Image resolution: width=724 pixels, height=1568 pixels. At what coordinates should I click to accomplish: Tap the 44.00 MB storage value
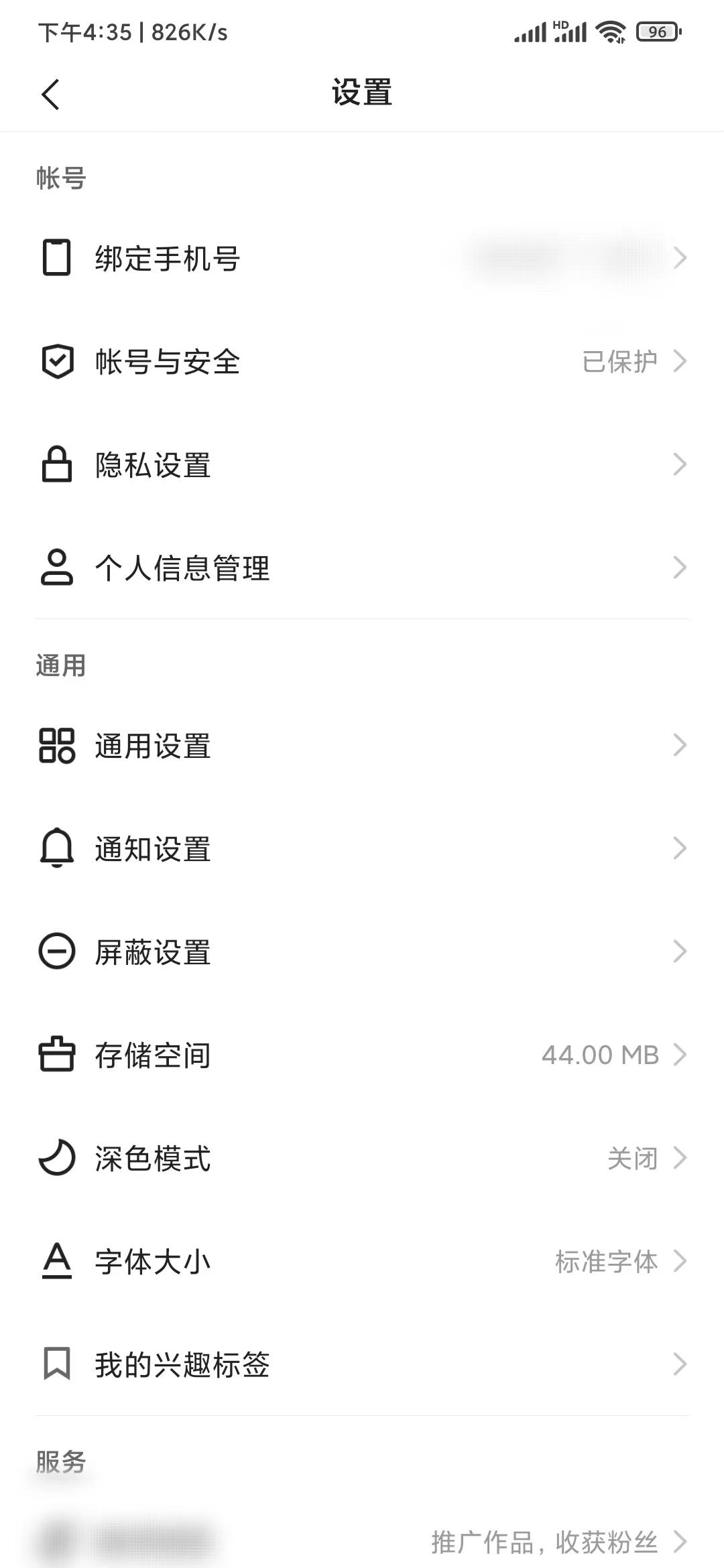tap(601, 1055)
